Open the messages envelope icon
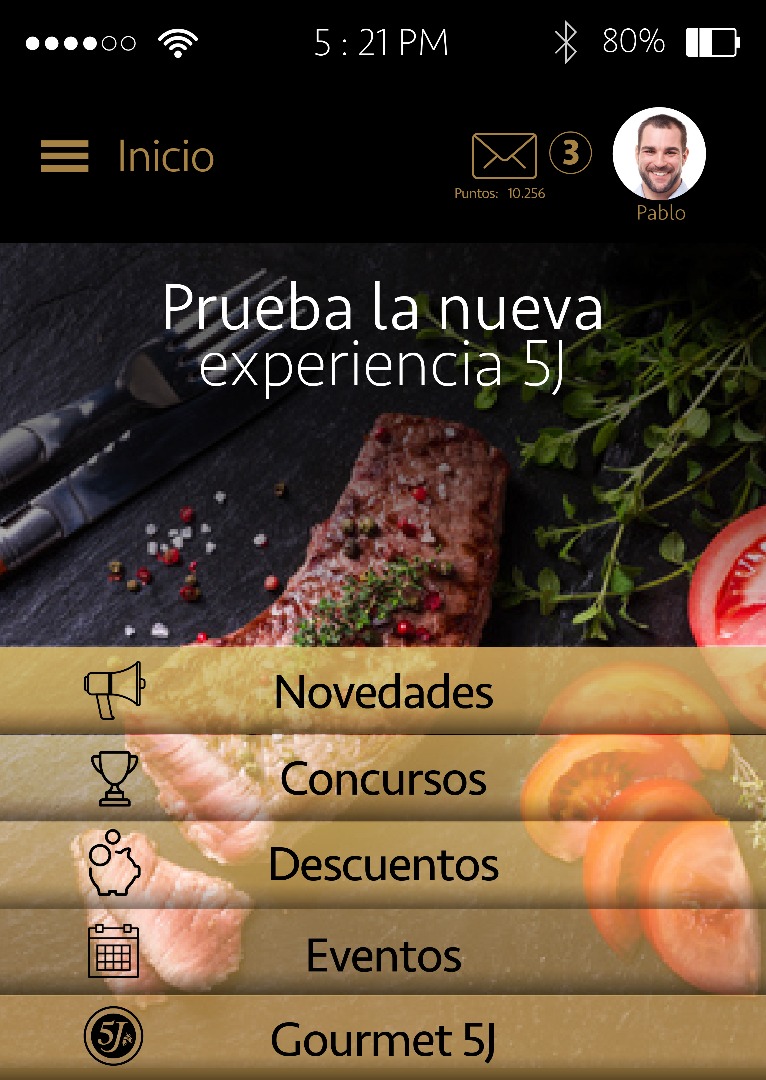 pos(503,157)
